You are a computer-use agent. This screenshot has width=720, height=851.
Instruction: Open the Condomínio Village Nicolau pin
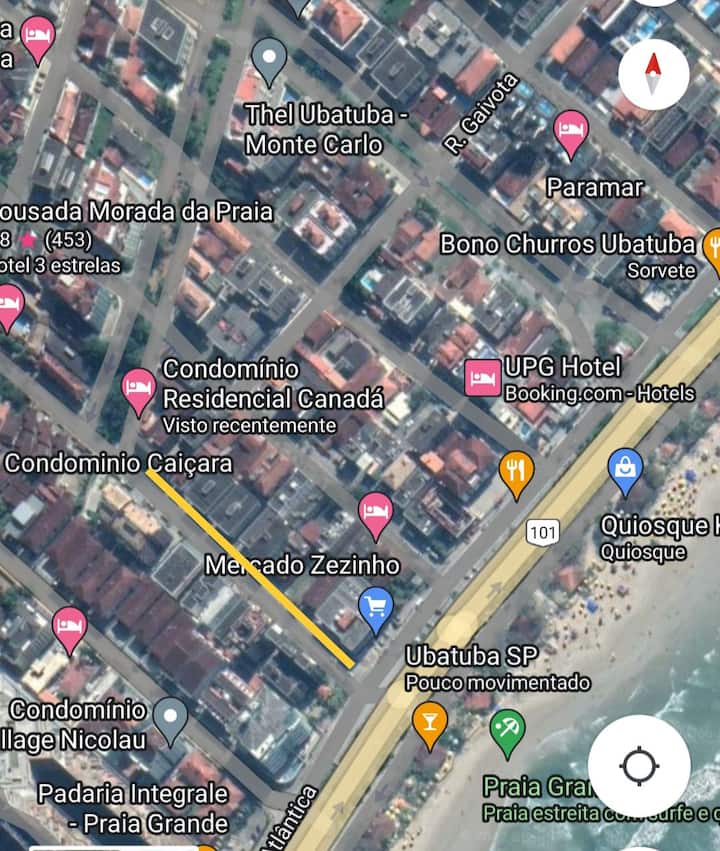point(171,719)
